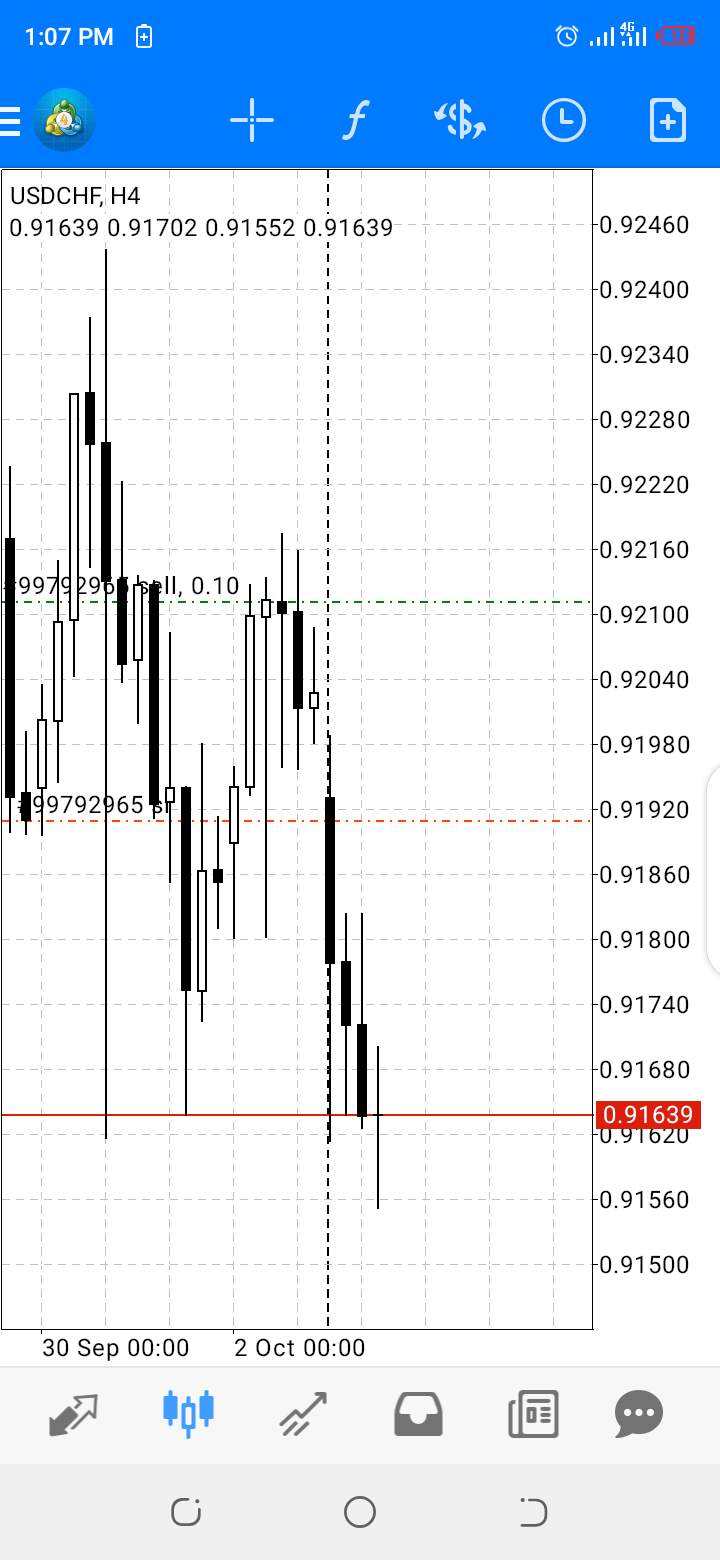The image size is (720, 1560).
Task: Open the timeframe clock selector
Action: pos(564,121)
